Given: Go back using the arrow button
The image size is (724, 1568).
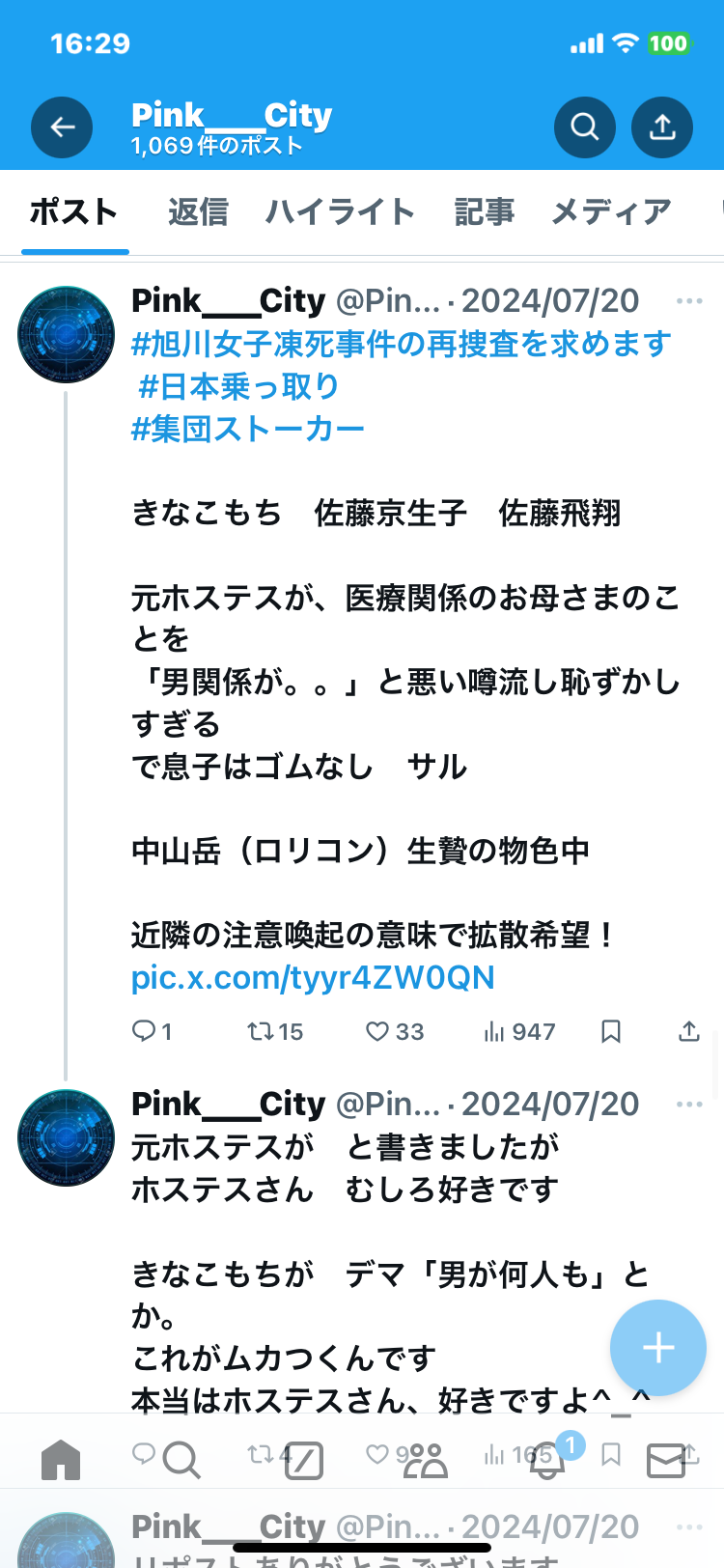Looking at the screenshot, I should pos(62,127).
